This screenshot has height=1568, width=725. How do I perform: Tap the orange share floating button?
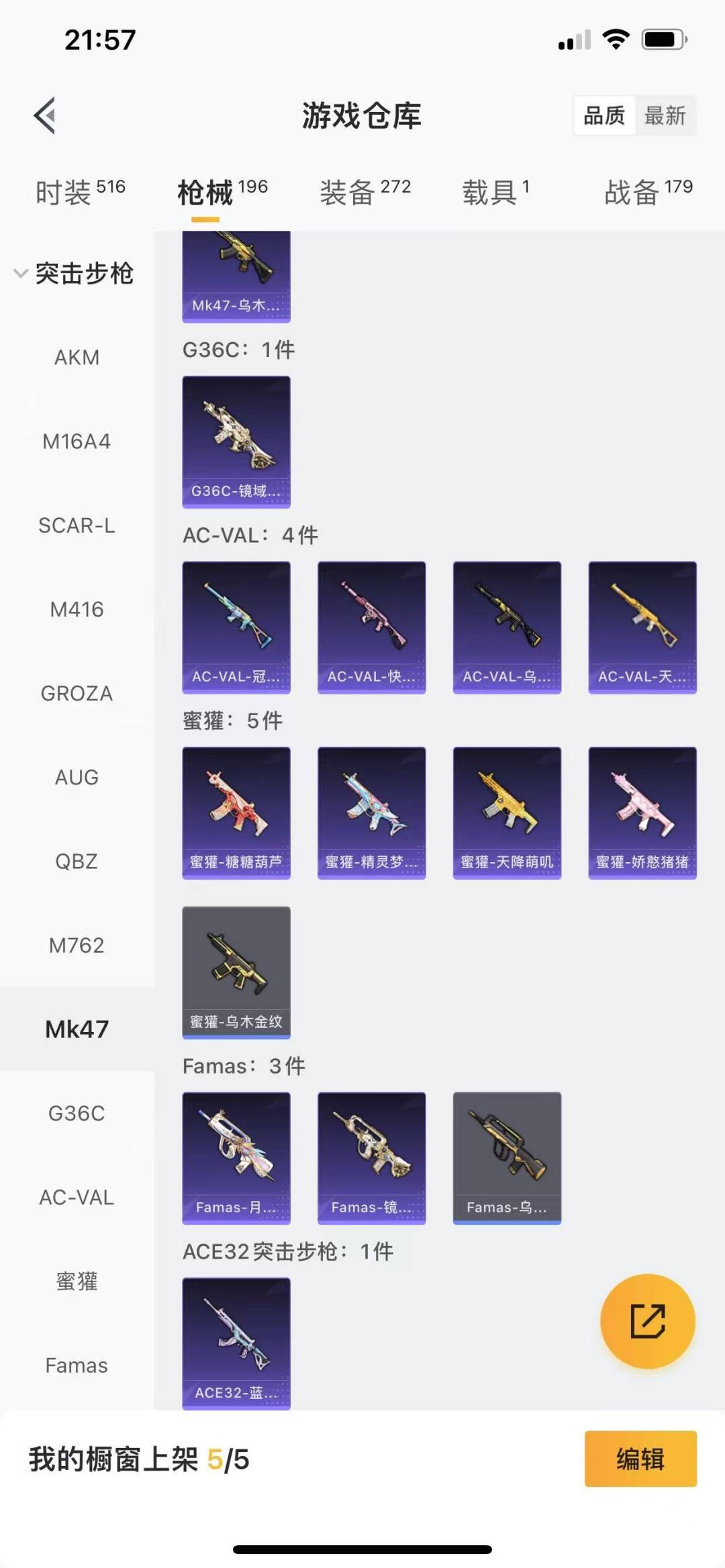(x=647, y=1321)
